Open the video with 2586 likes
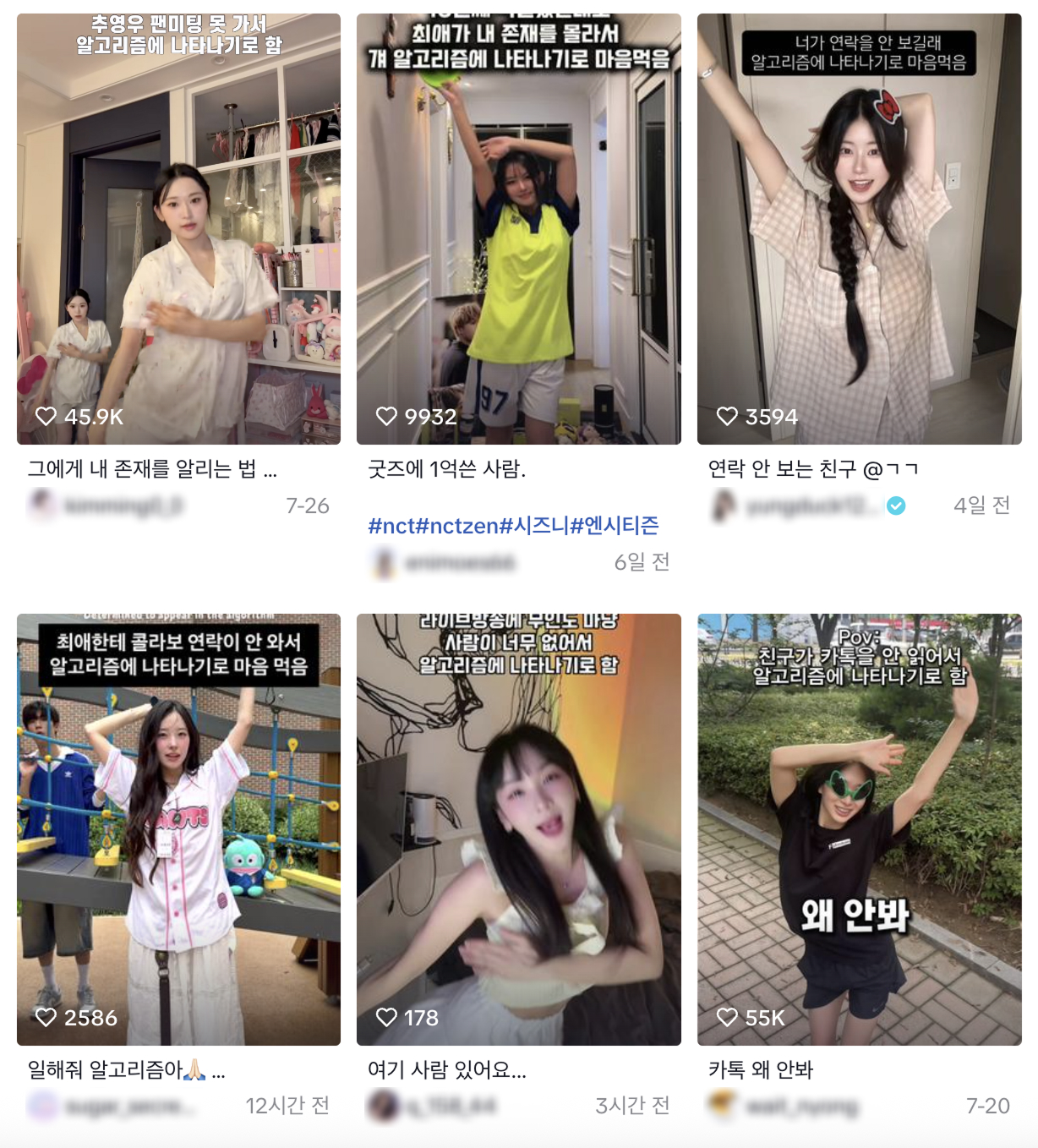 178,829
